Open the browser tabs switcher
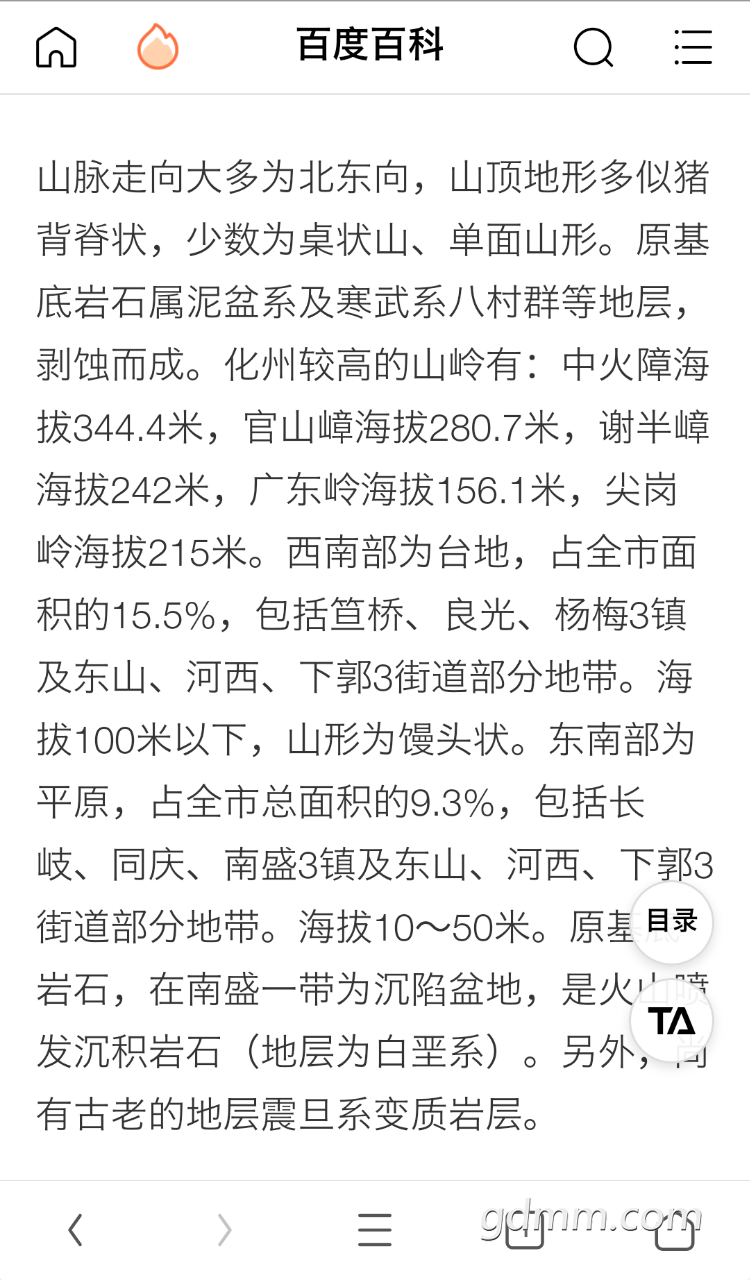 click(524, 1232)
